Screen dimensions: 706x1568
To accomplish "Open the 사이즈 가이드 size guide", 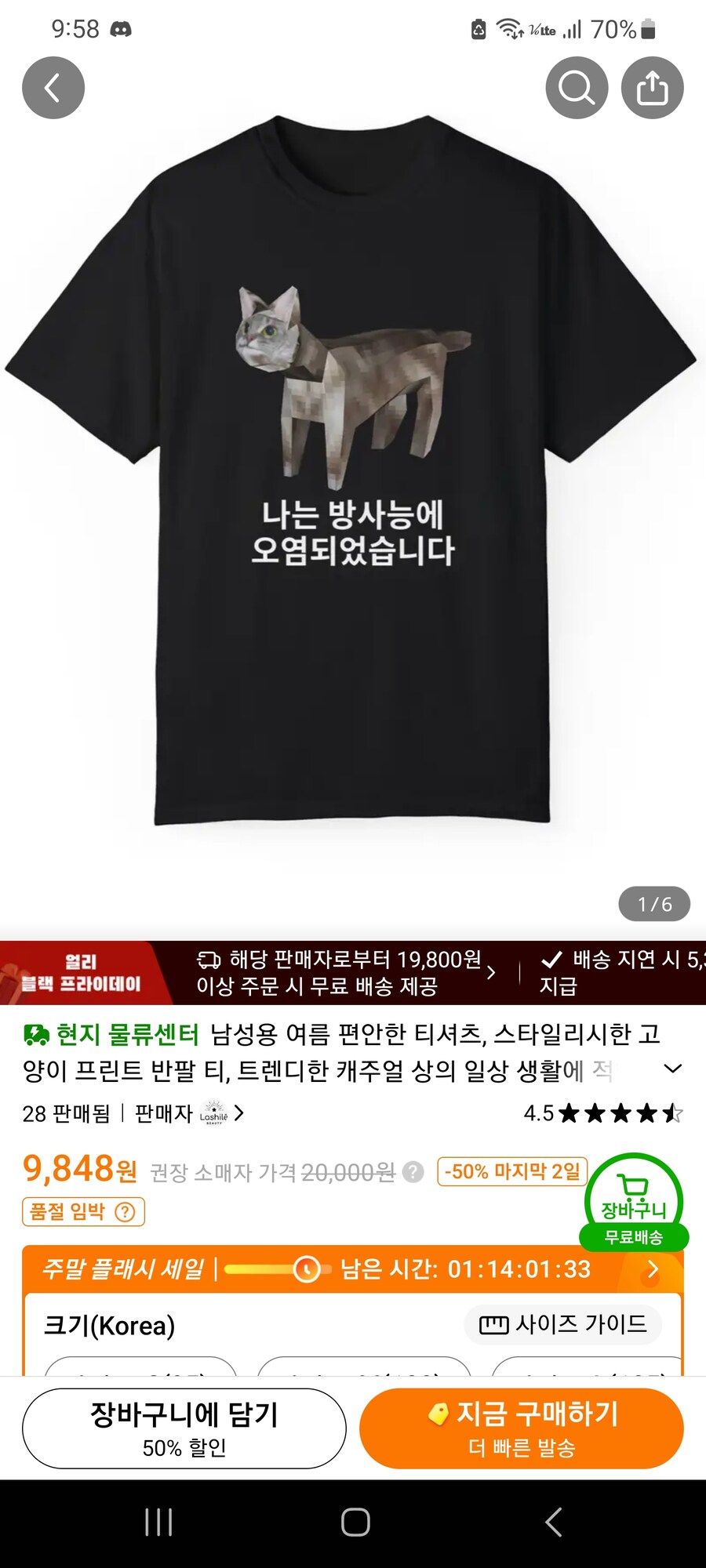I will (563, 1325).
